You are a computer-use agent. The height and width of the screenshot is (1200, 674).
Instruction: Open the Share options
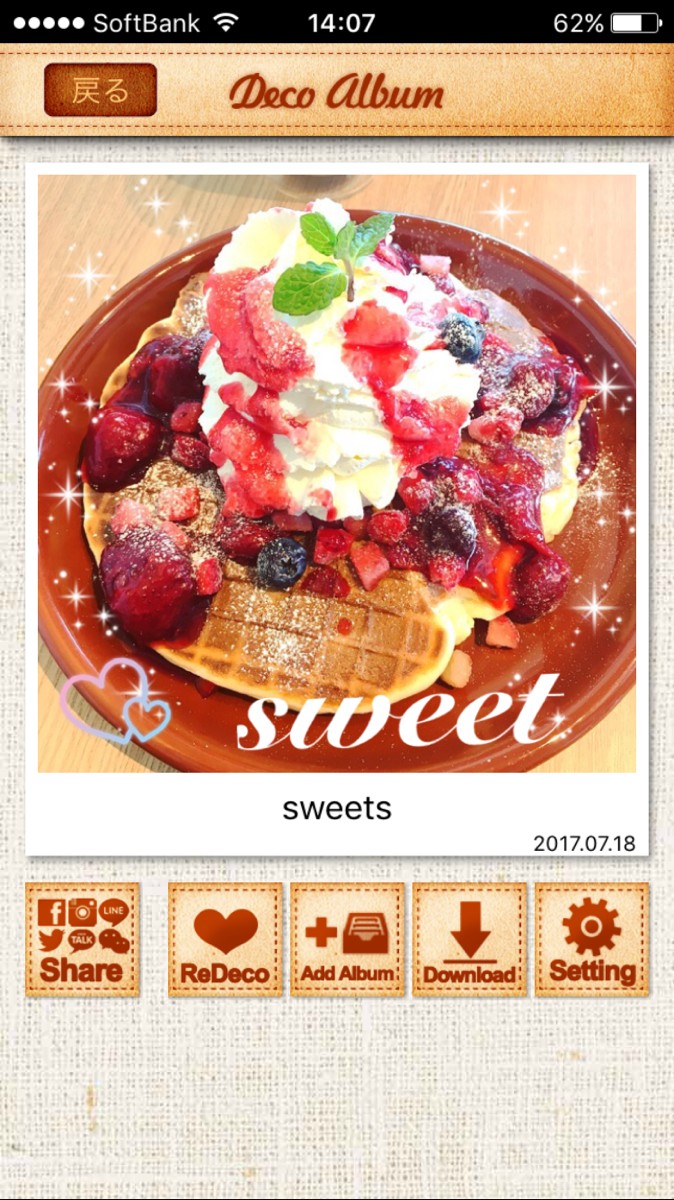coord(83,939)
